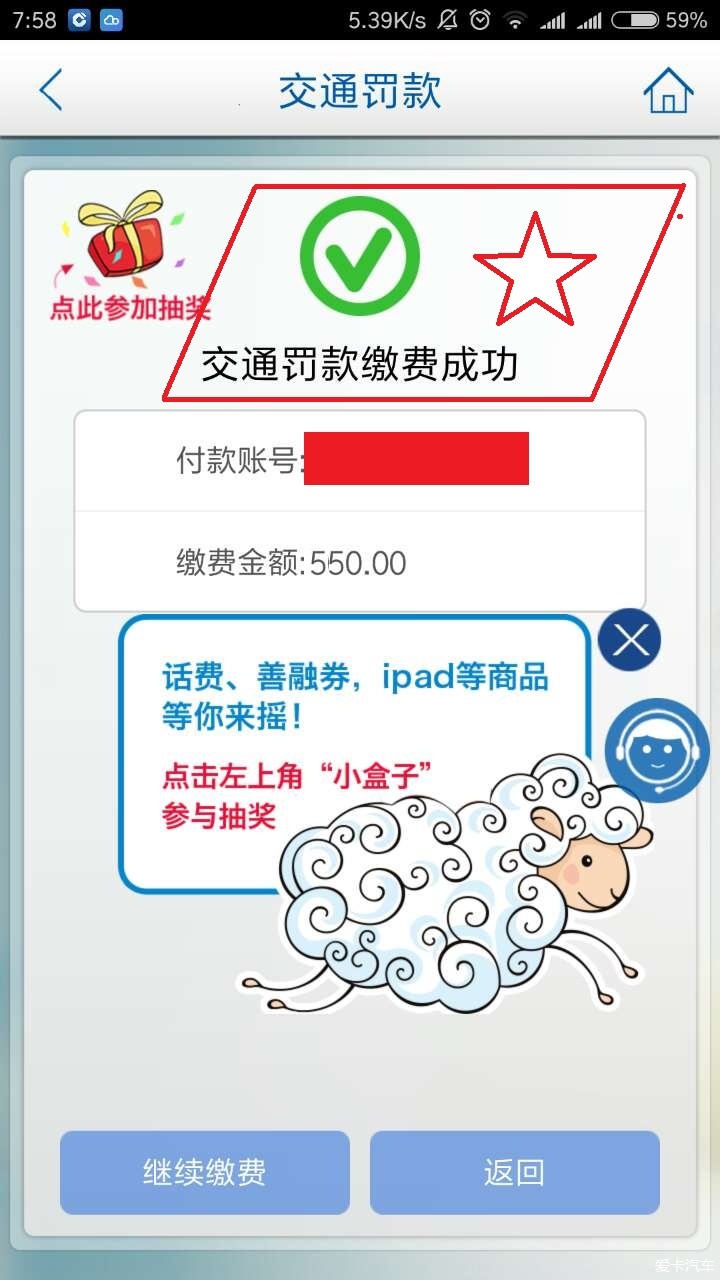Tap the 返回 button
This screenshot has width=720, height=1280.
click(x=514, y=1172)
